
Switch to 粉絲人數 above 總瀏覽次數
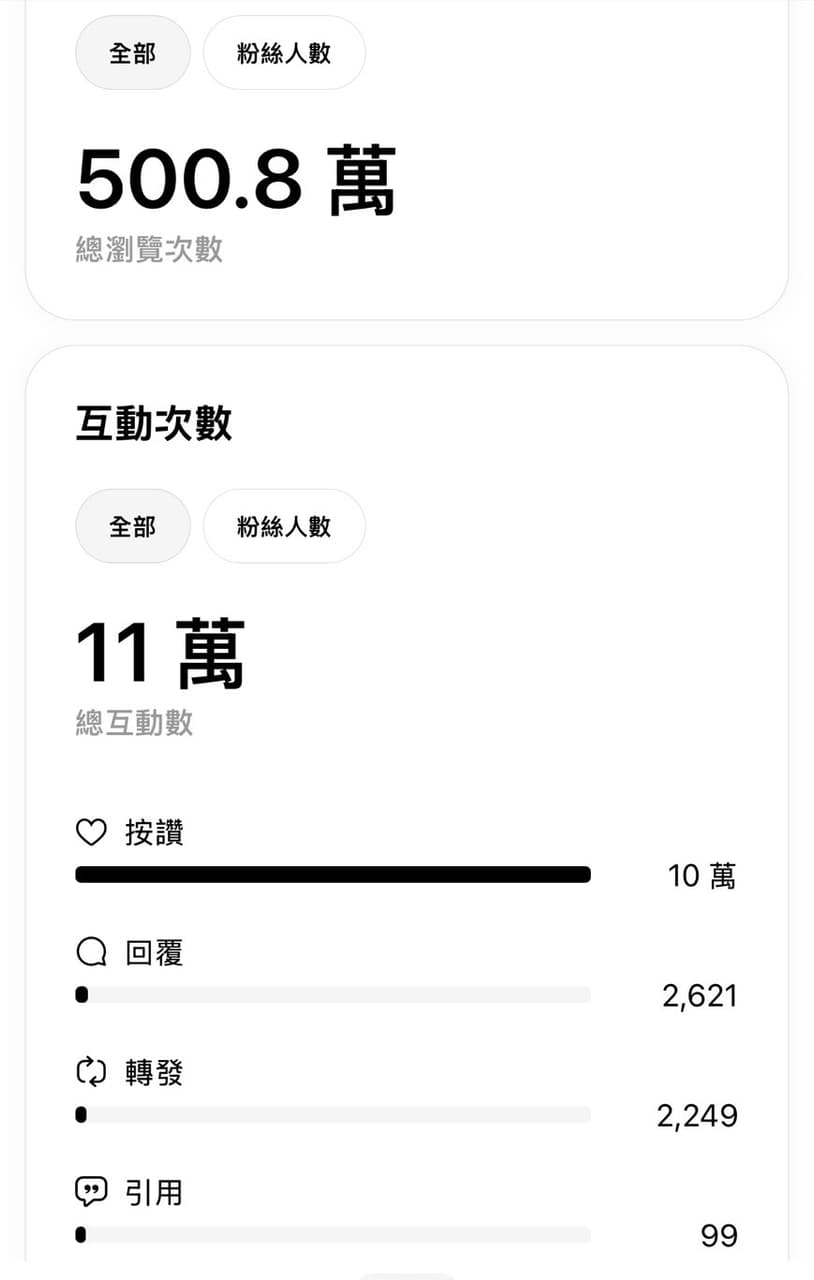tap(284, 53)
